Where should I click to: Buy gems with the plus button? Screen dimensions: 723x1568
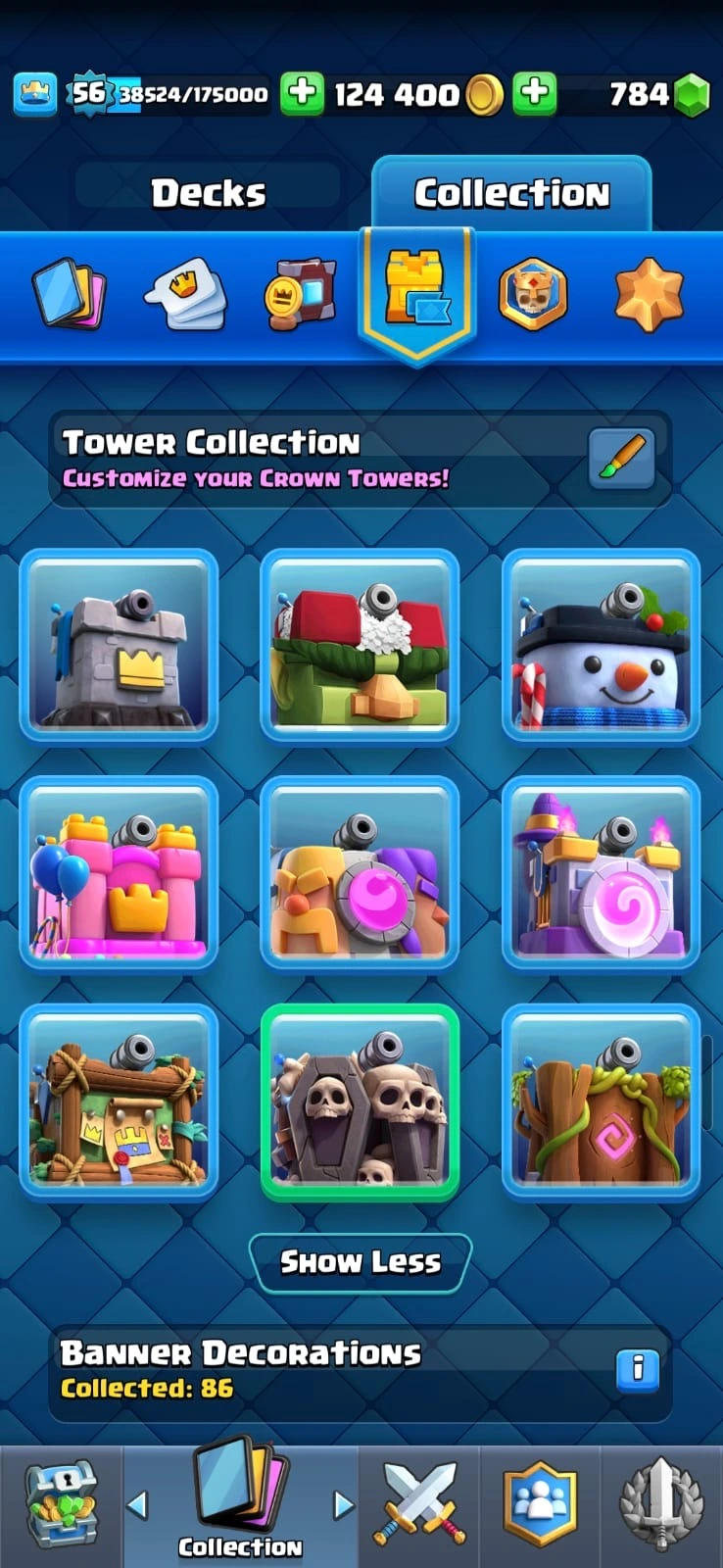[x=534, y=94]
